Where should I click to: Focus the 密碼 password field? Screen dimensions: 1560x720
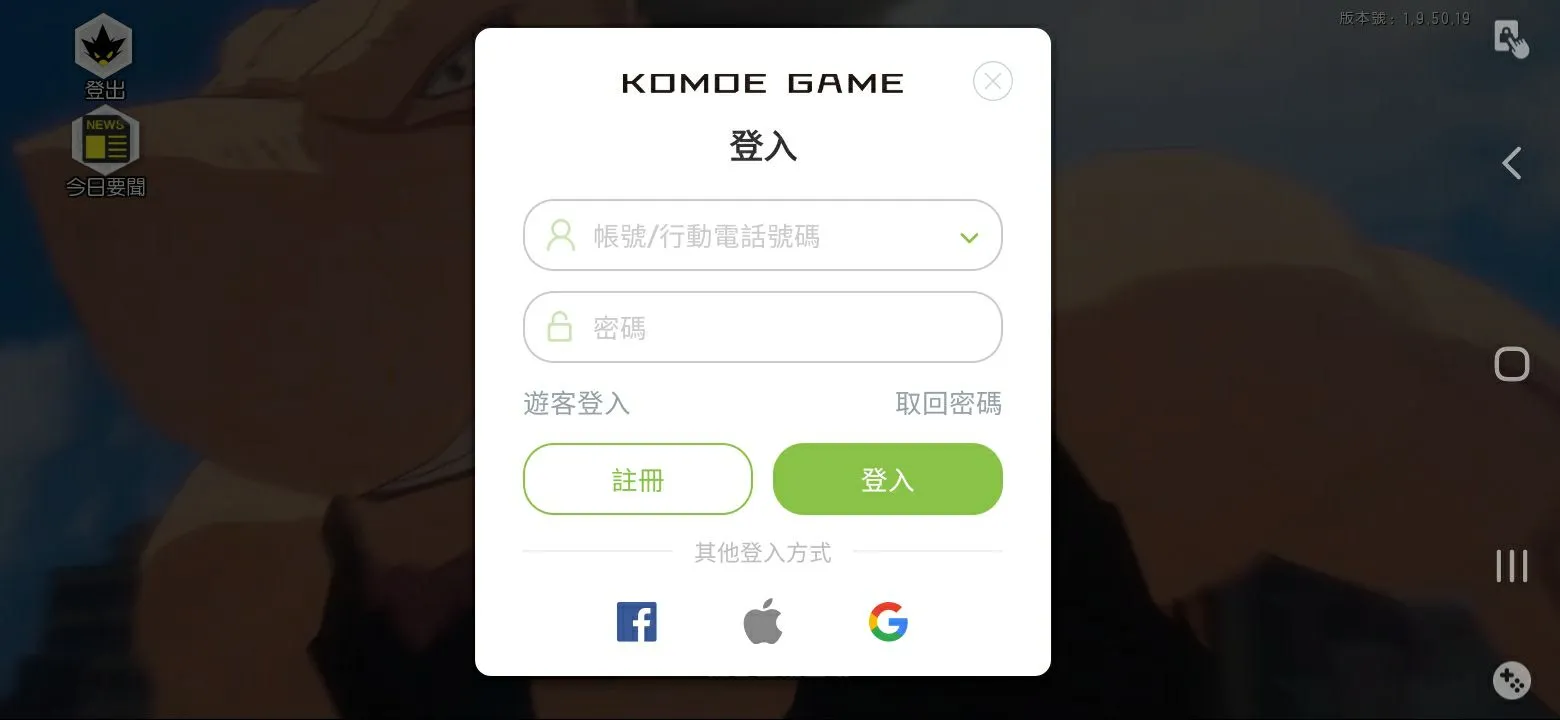[x=762, y=327]
